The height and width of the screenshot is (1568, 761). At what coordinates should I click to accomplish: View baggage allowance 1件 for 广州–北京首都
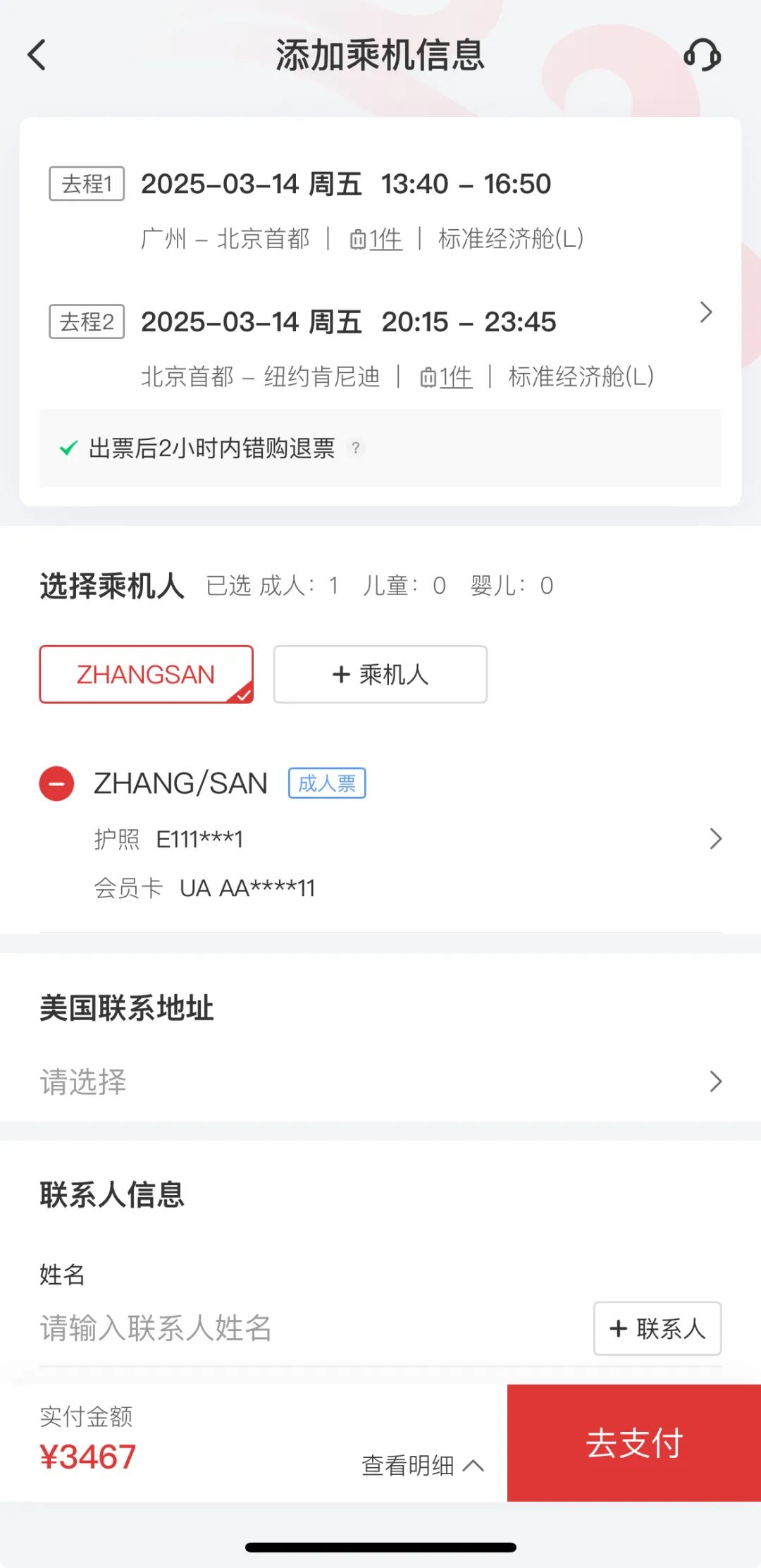coord(376,239)
